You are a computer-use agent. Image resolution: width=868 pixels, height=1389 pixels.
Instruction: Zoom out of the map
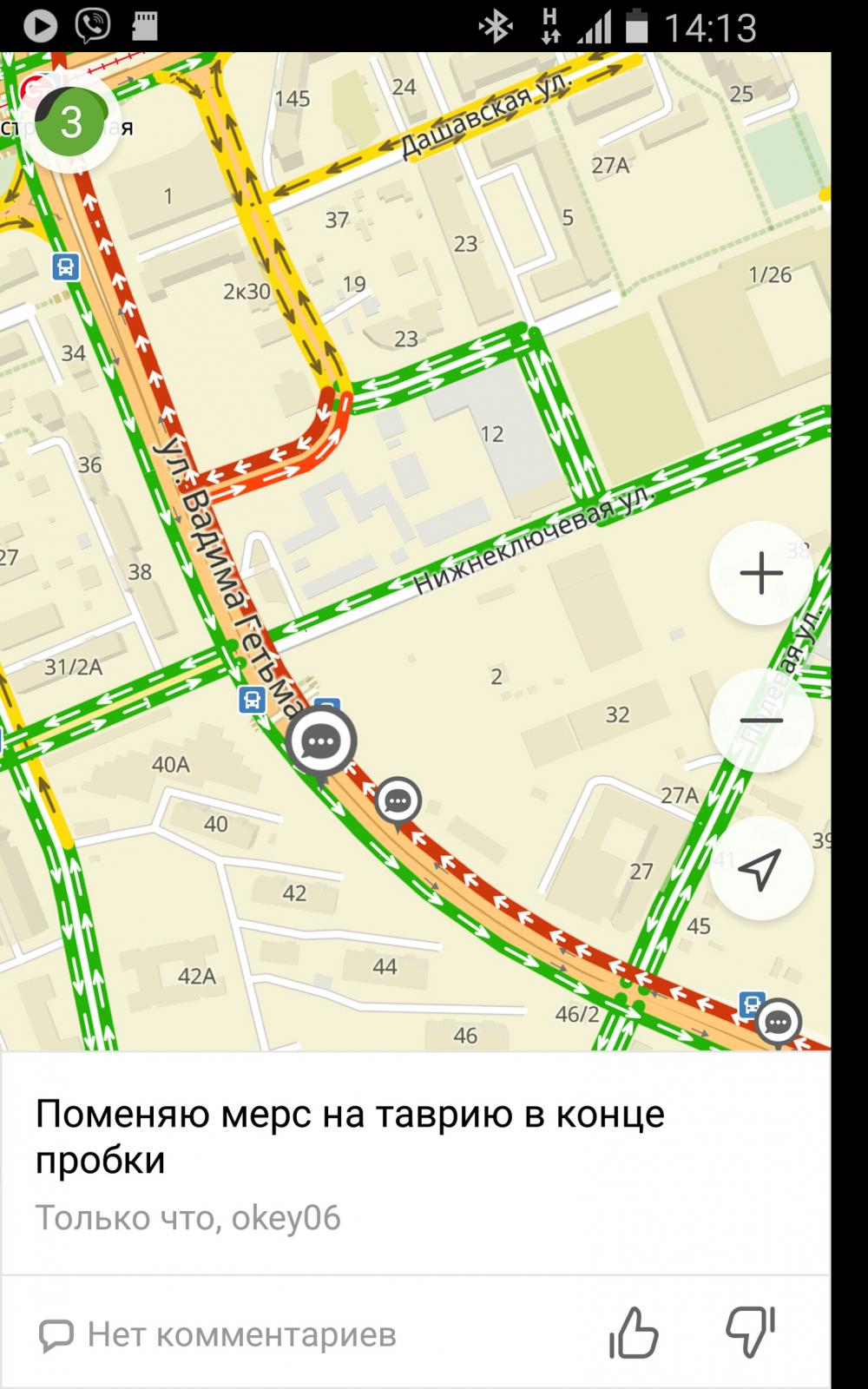761,720
